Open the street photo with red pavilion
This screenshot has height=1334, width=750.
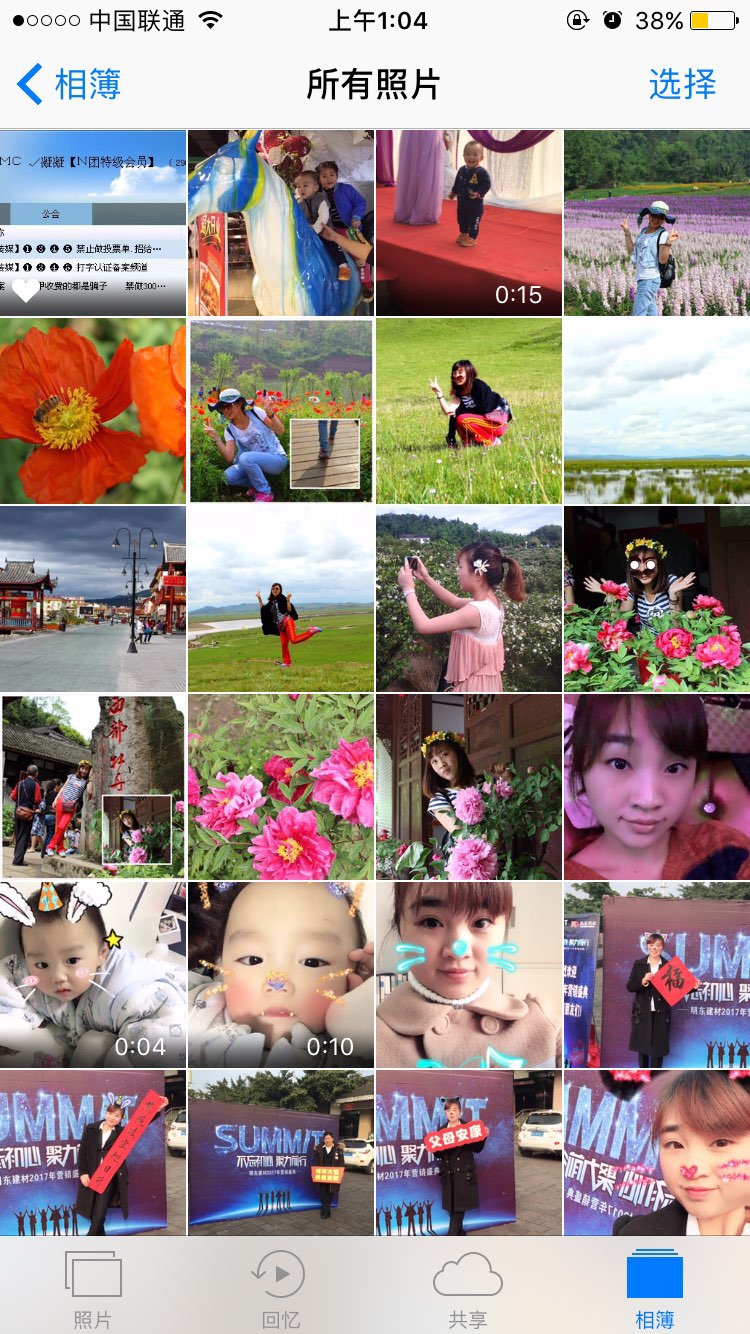click(x=92, y=598)
